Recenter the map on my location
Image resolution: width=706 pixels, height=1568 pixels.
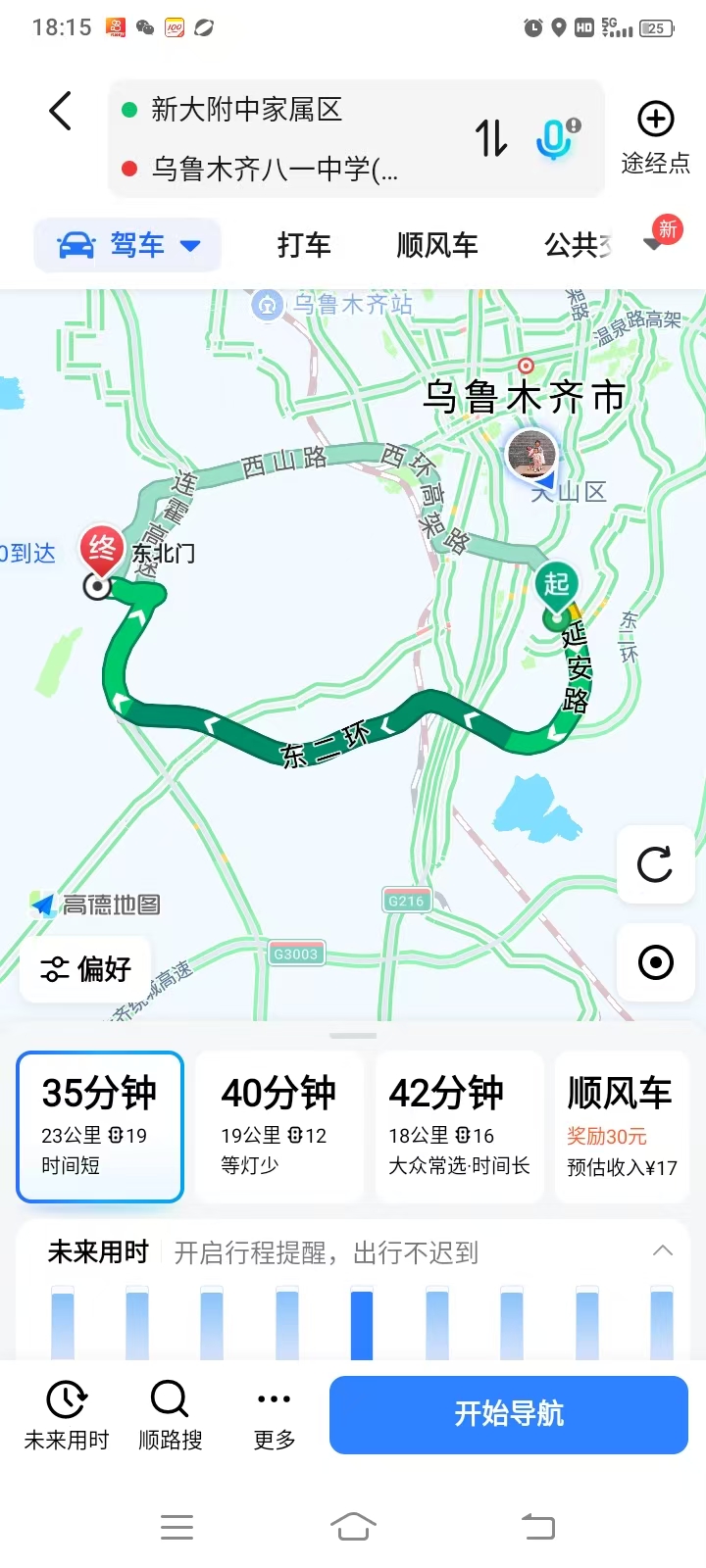[x=655, y=962]
